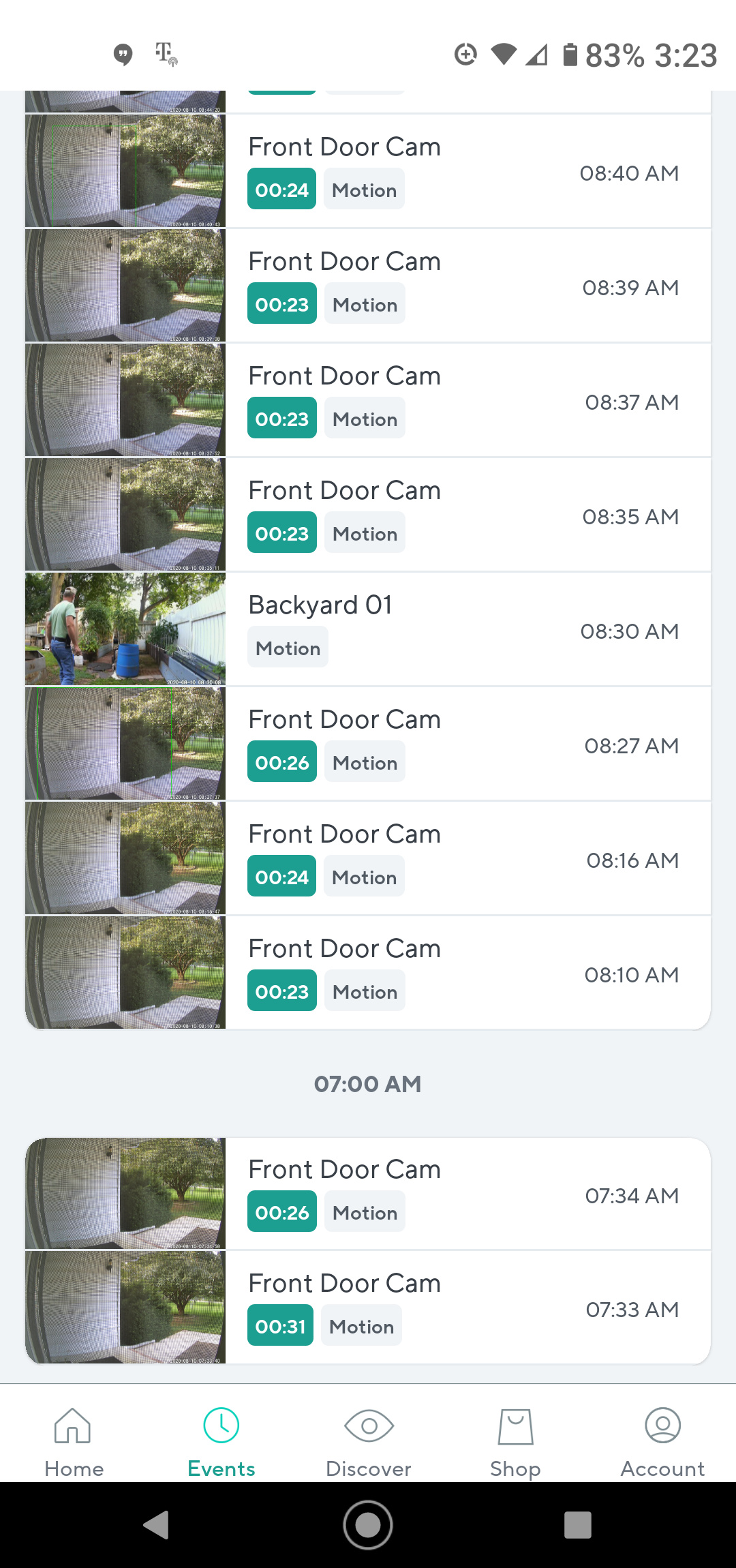Play the 08:35 AM Front Door Cam event
This screenshot has width=736, height=1568.
tap(368, 515)
